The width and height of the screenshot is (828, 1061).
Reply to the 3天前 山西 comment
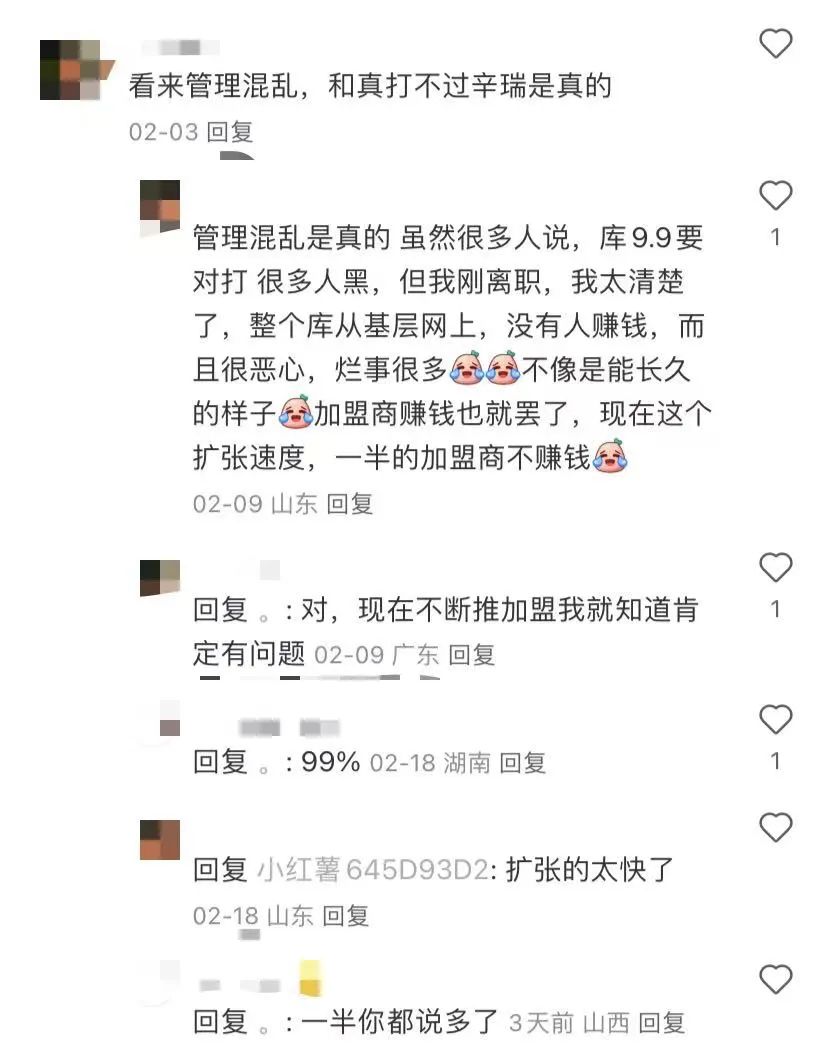pos(661,1023)
